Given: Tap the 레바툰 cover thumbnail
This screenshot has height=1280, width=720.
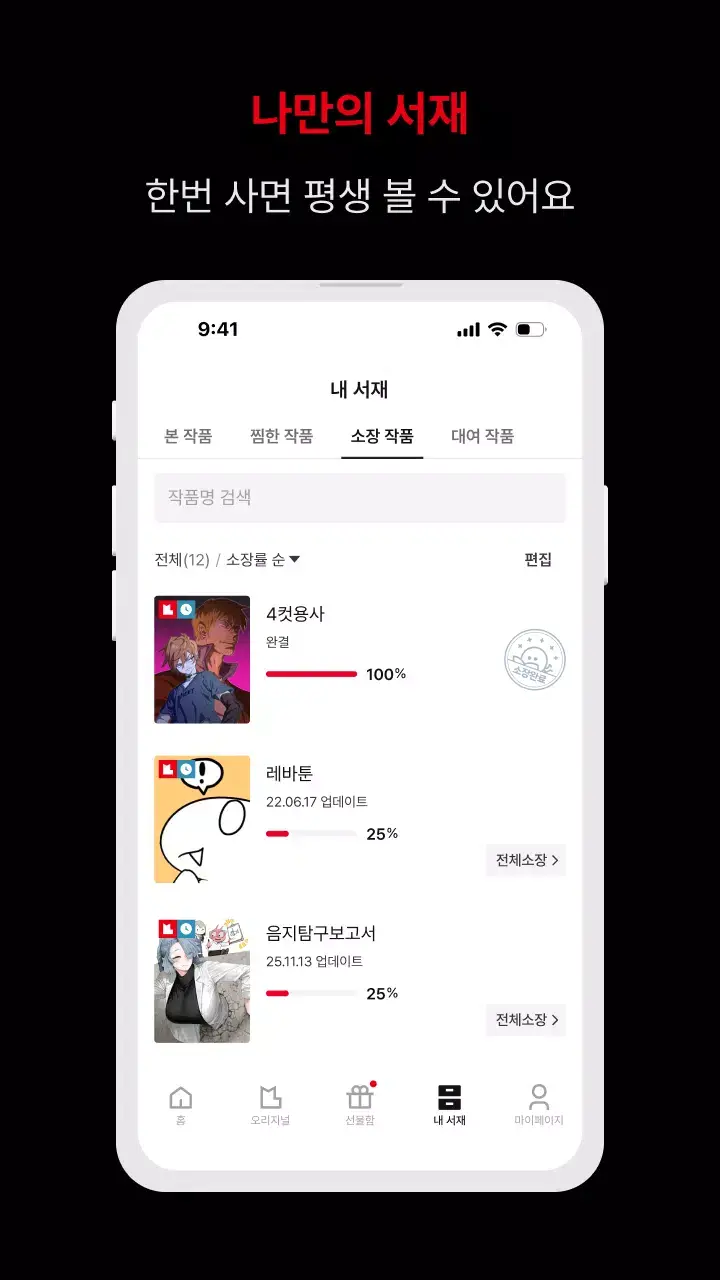Looking at the screenshot, I should 201,819.
